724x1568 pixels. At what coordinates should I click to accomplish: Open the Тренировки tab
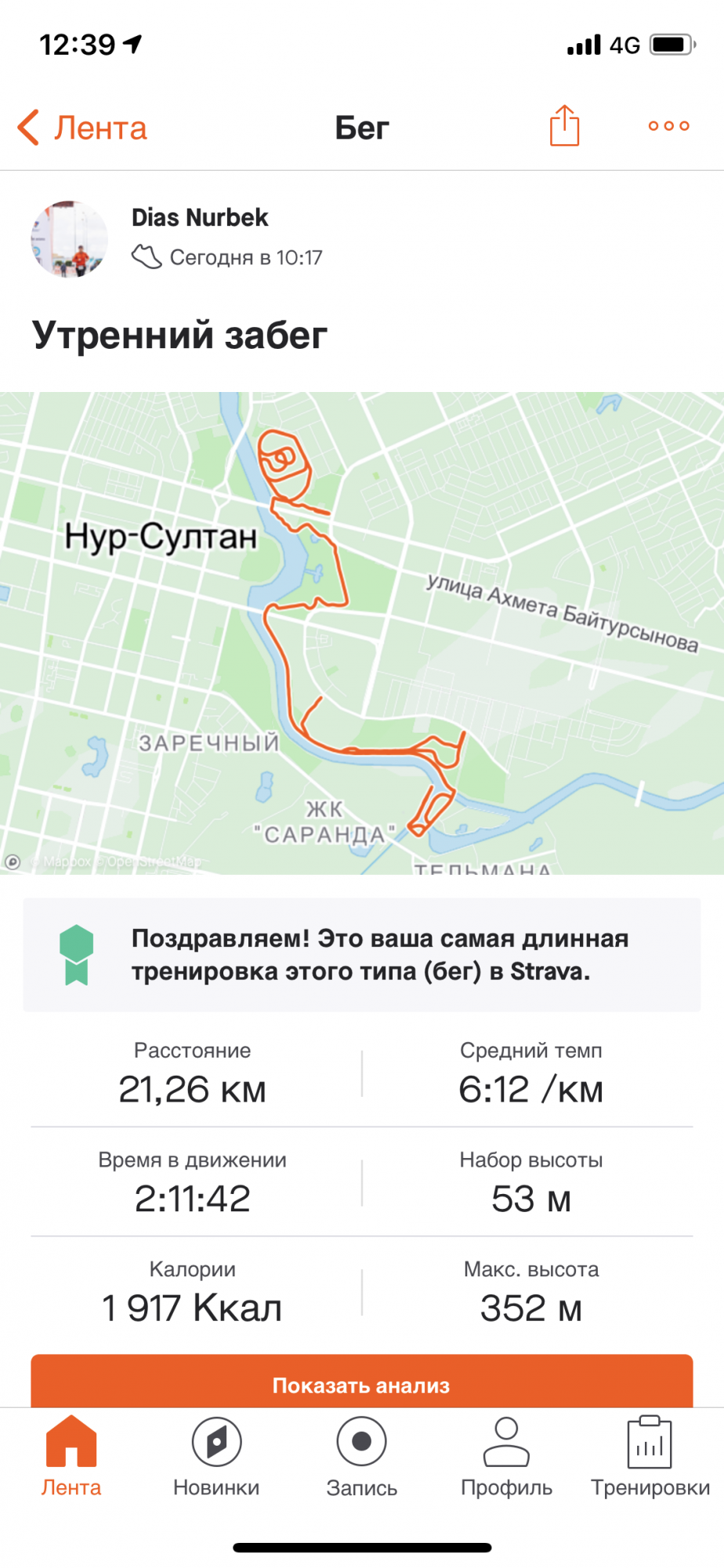click(650, 1457)
